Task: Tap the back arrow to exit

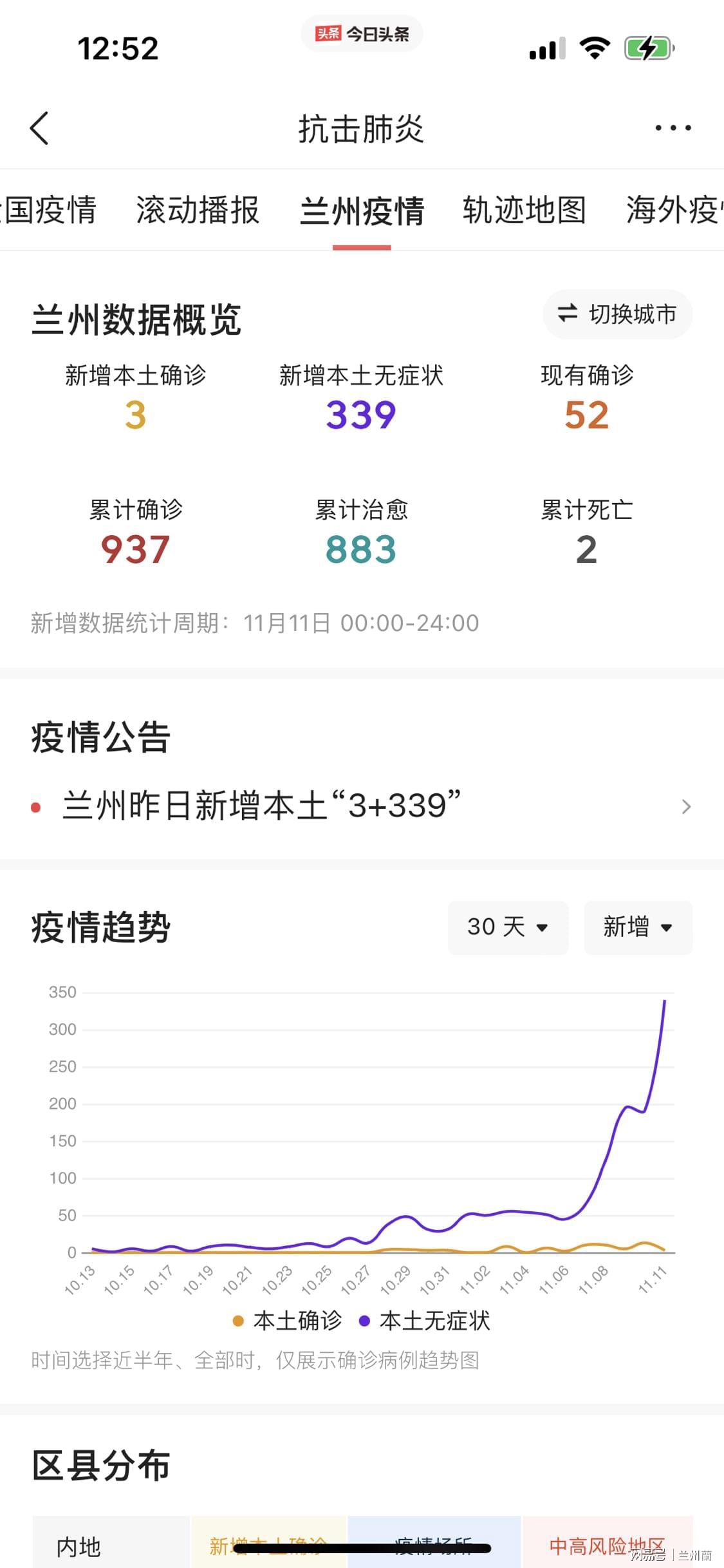Action: click(x=40, y=128)
